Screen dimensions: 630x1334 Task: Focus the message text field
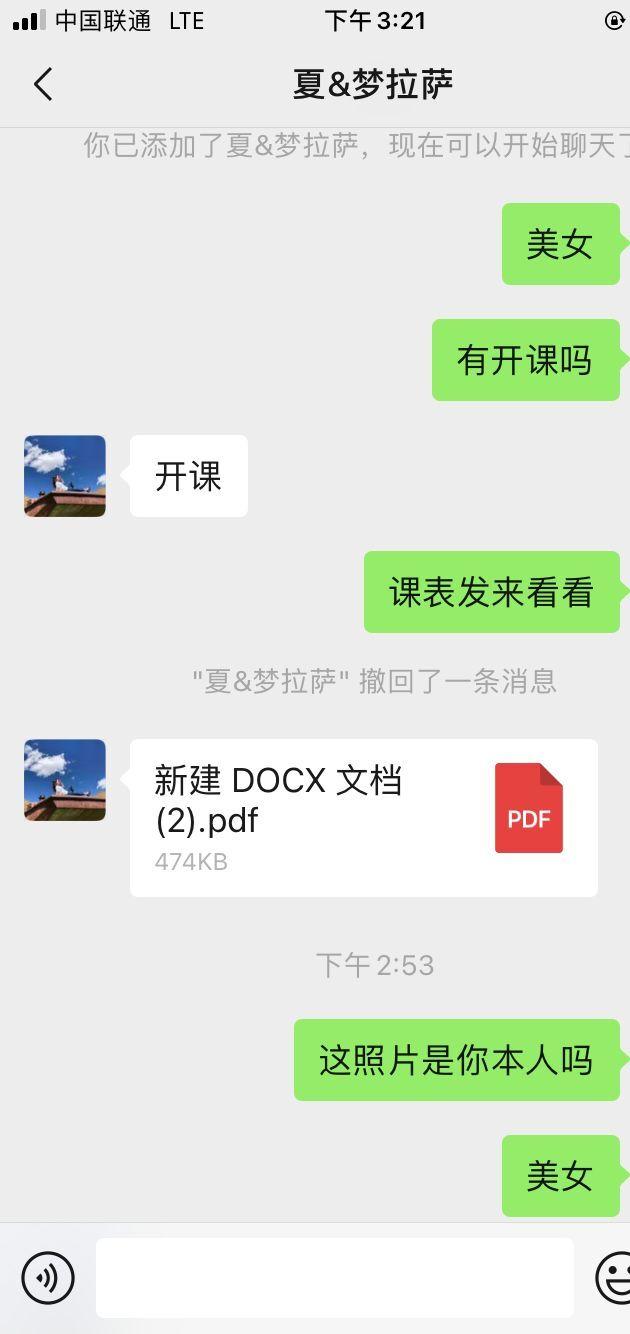[334, 1277]
